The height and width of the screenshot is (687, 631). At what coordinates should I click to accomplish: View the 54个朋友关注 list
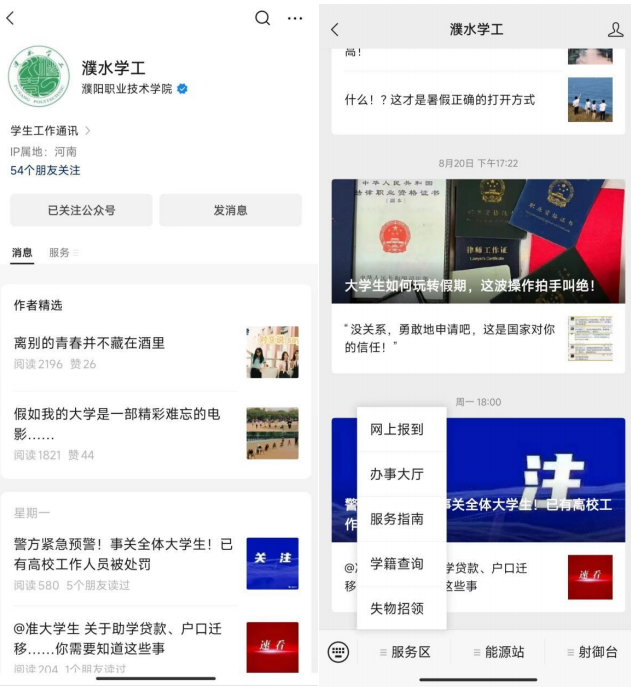pyautogui.click(x=45, y=170)
